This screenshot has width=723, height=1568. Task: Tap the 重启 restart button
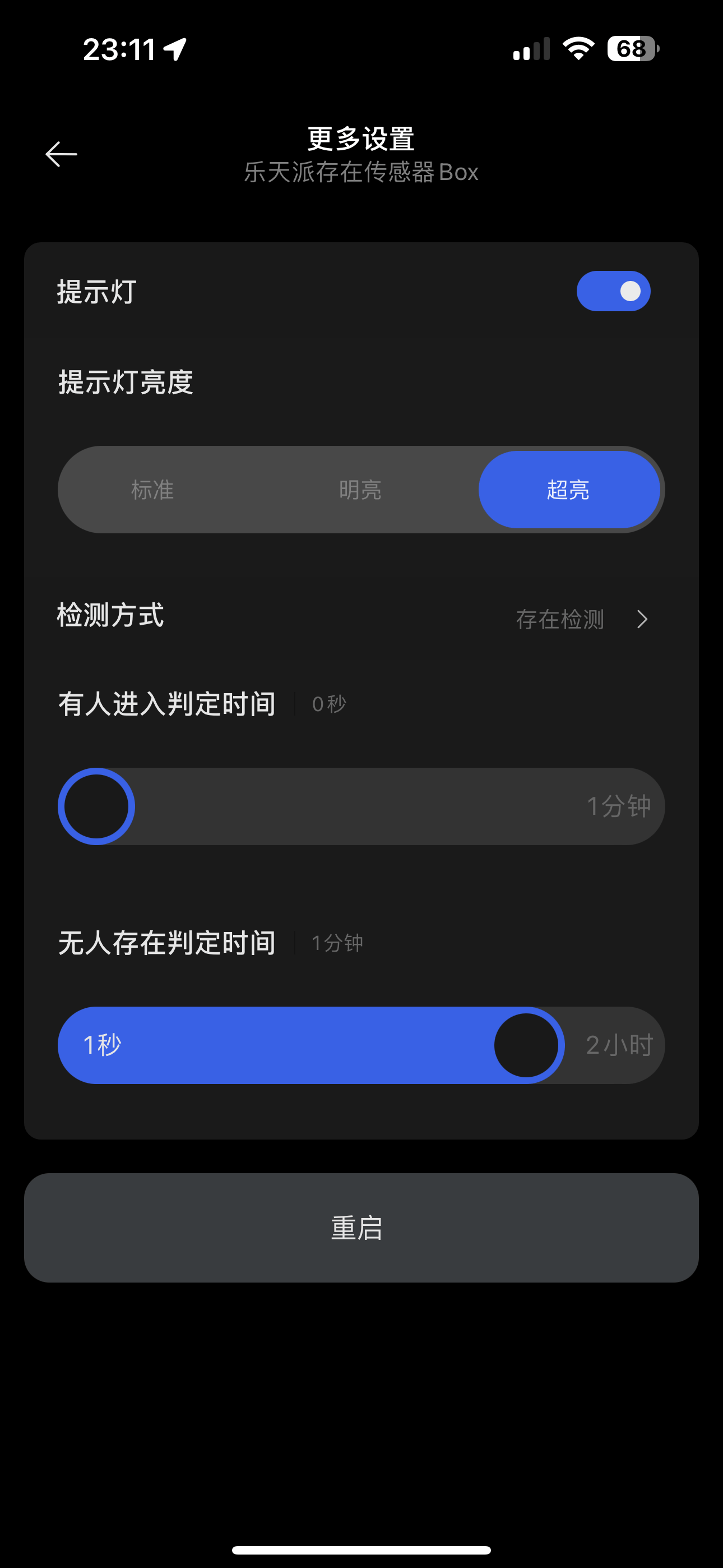point(361,1227)
